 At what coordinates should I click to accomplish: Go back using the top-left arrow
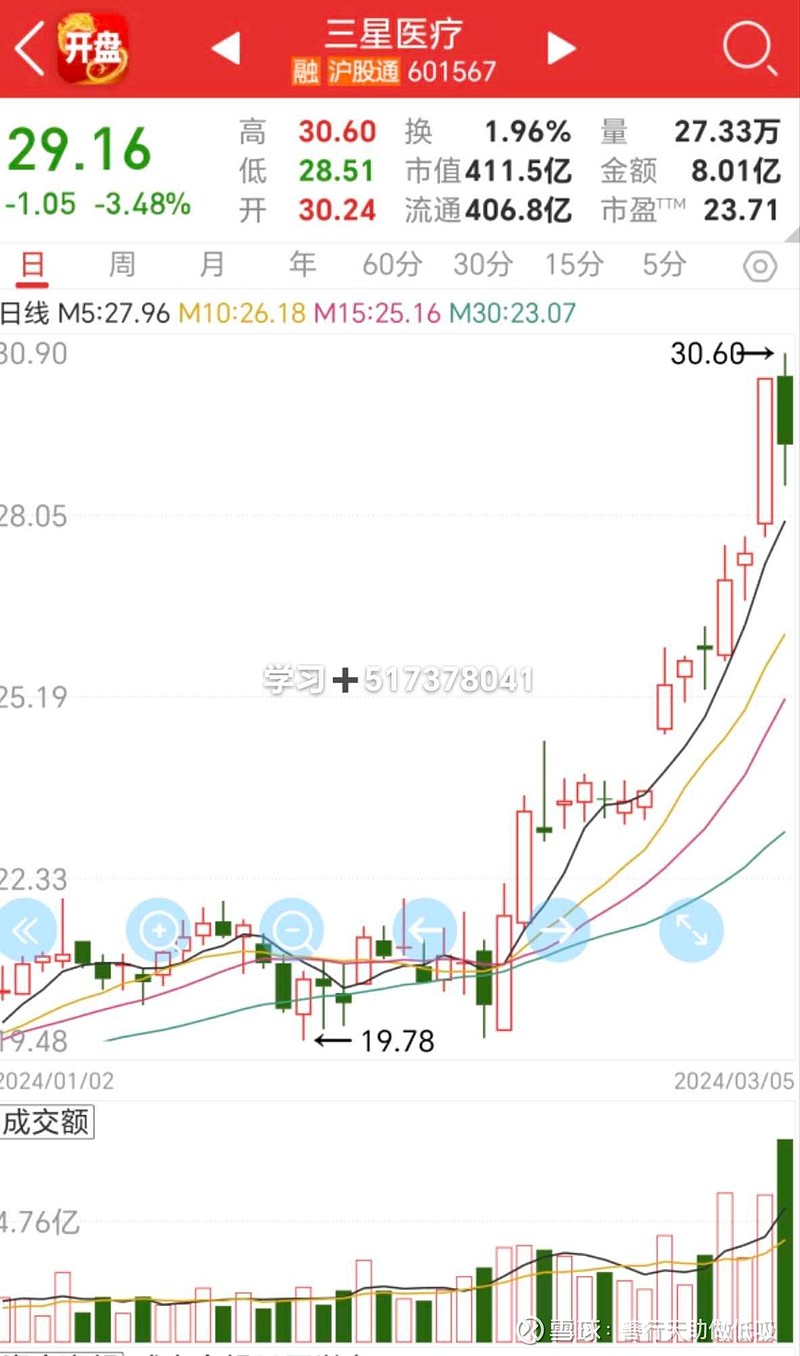click(x=30, y=48)
